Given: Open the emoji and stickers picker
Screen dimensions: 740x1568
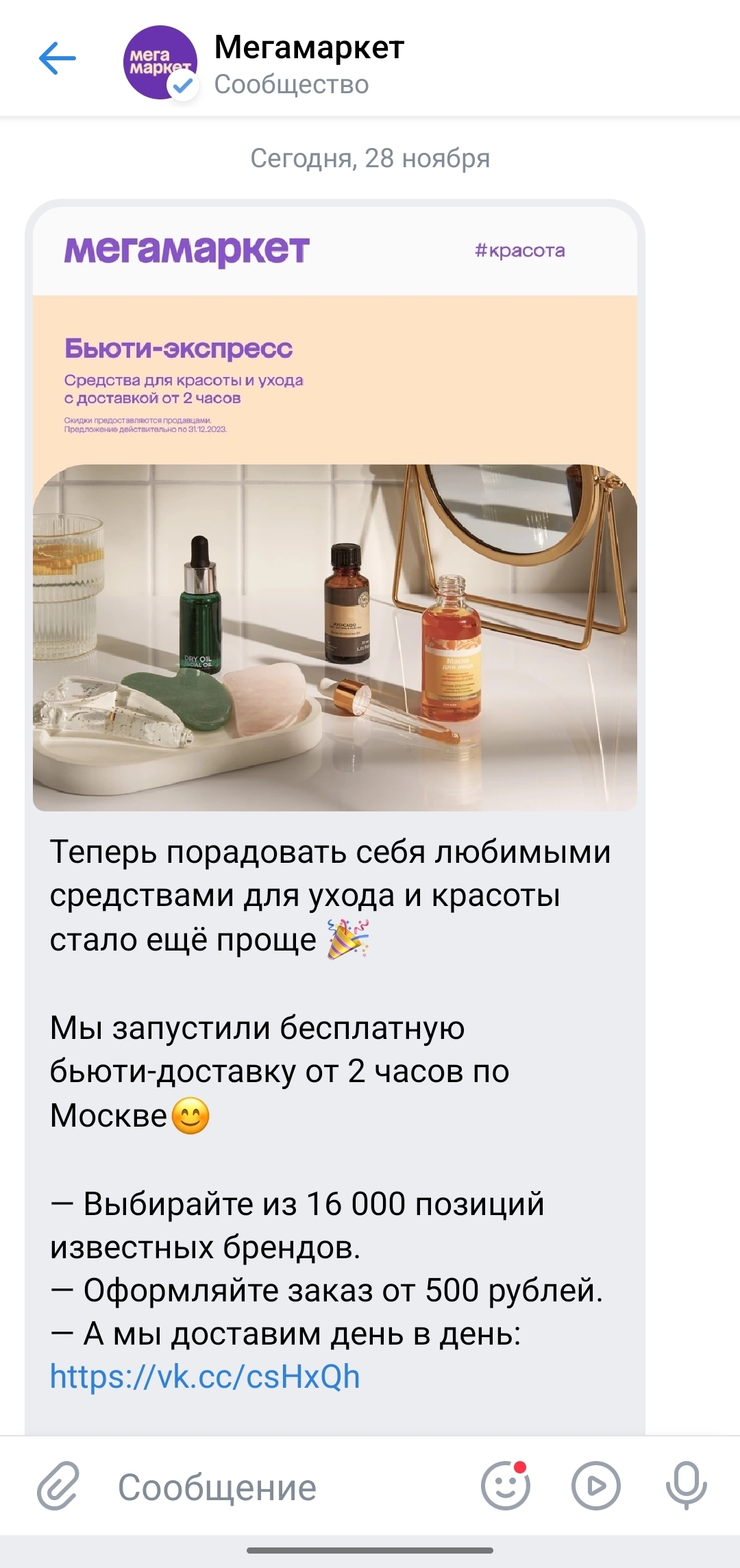Looking at the screenshot, I should click(506, 1486).
